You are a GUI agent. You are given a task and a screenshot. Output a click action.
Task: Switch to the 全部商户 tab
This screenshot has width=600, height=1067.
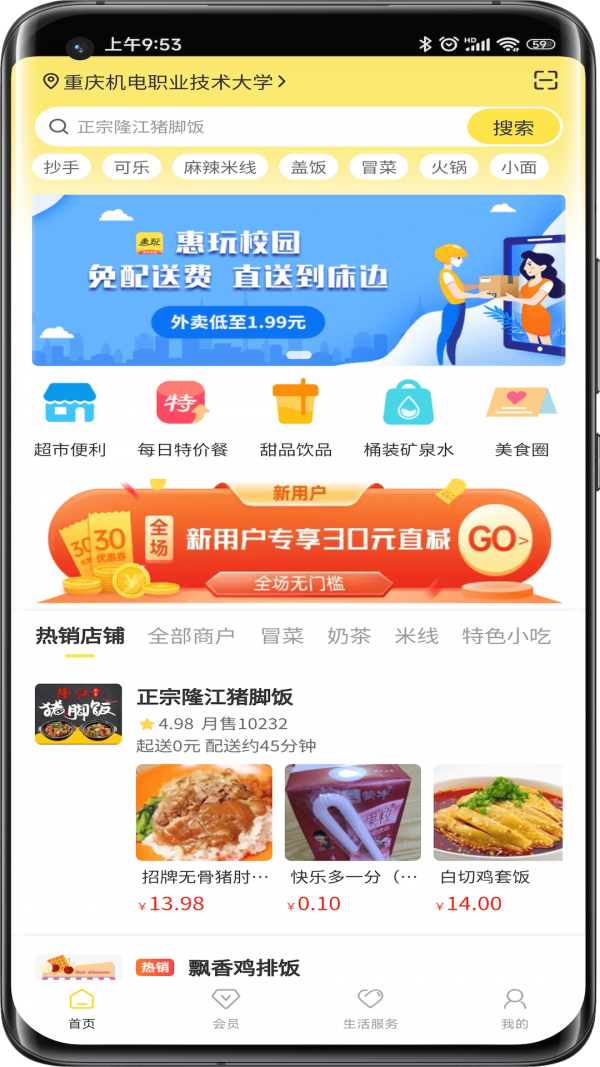click(191, 636)
